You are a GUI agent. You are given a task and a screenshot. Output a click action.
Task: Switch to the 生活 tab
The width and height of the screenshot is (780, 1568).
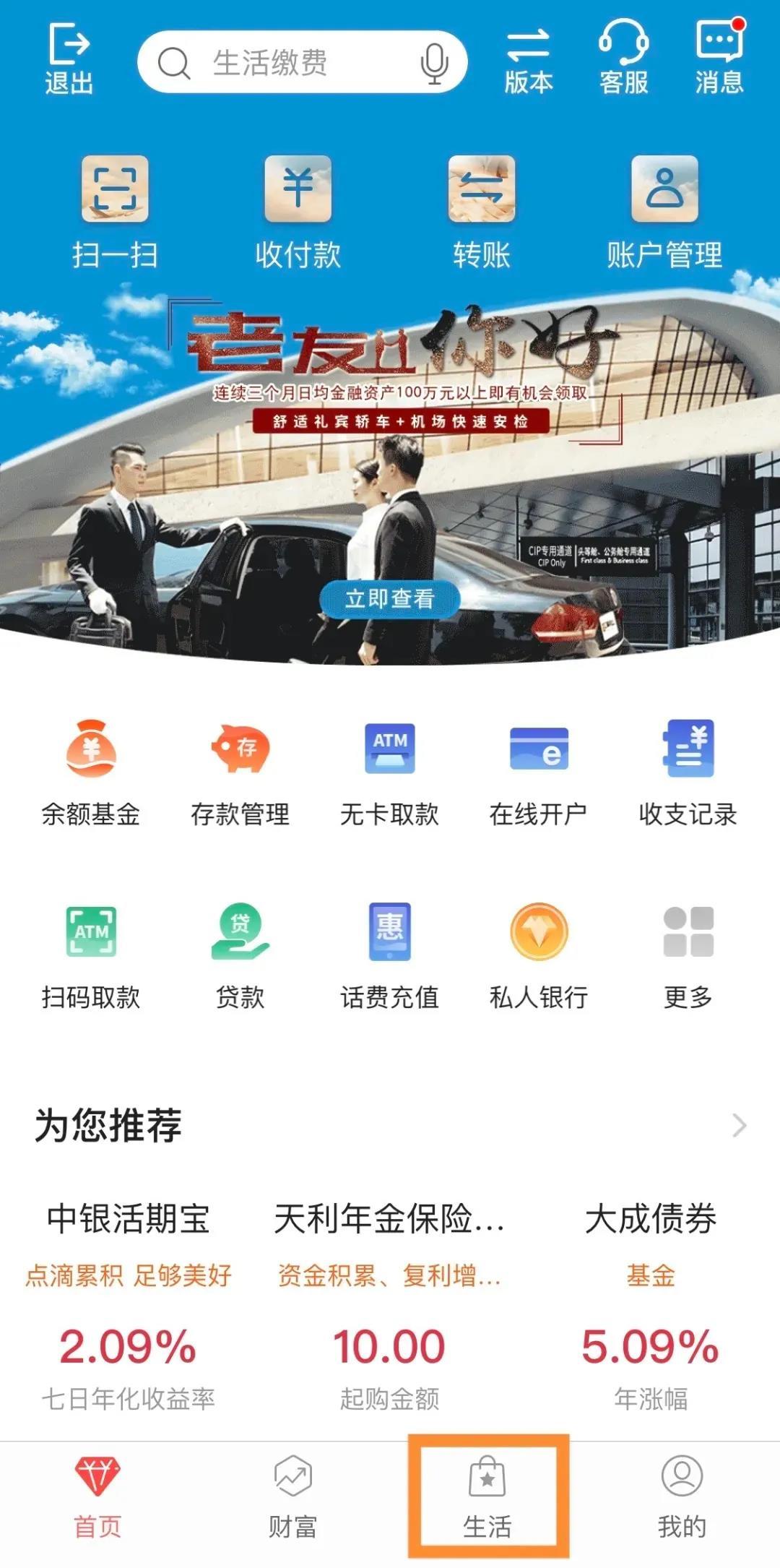pyautogui.click(x=487, y=1497)
